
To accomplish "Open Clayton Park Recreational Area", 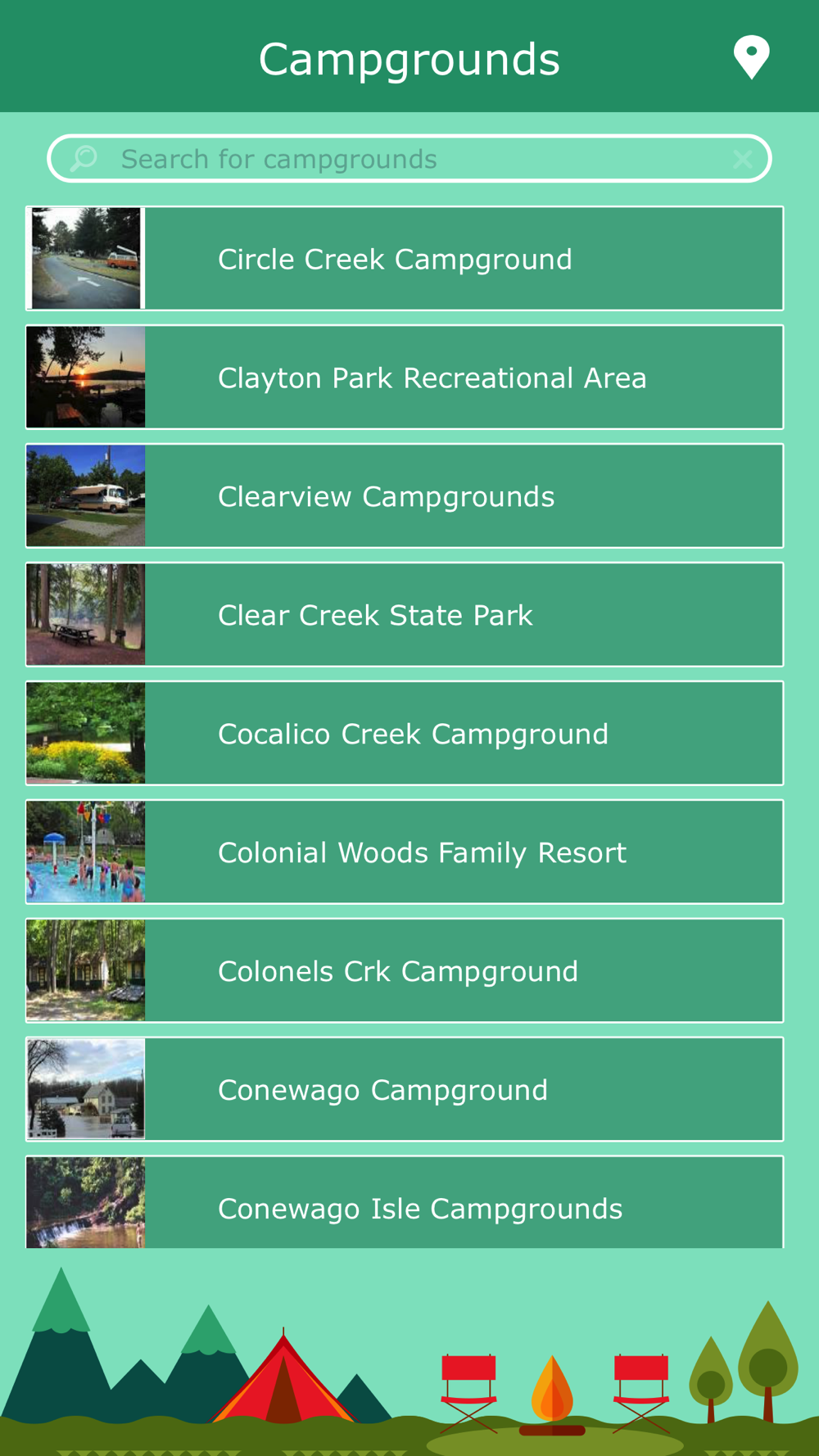I will point(405,378).
